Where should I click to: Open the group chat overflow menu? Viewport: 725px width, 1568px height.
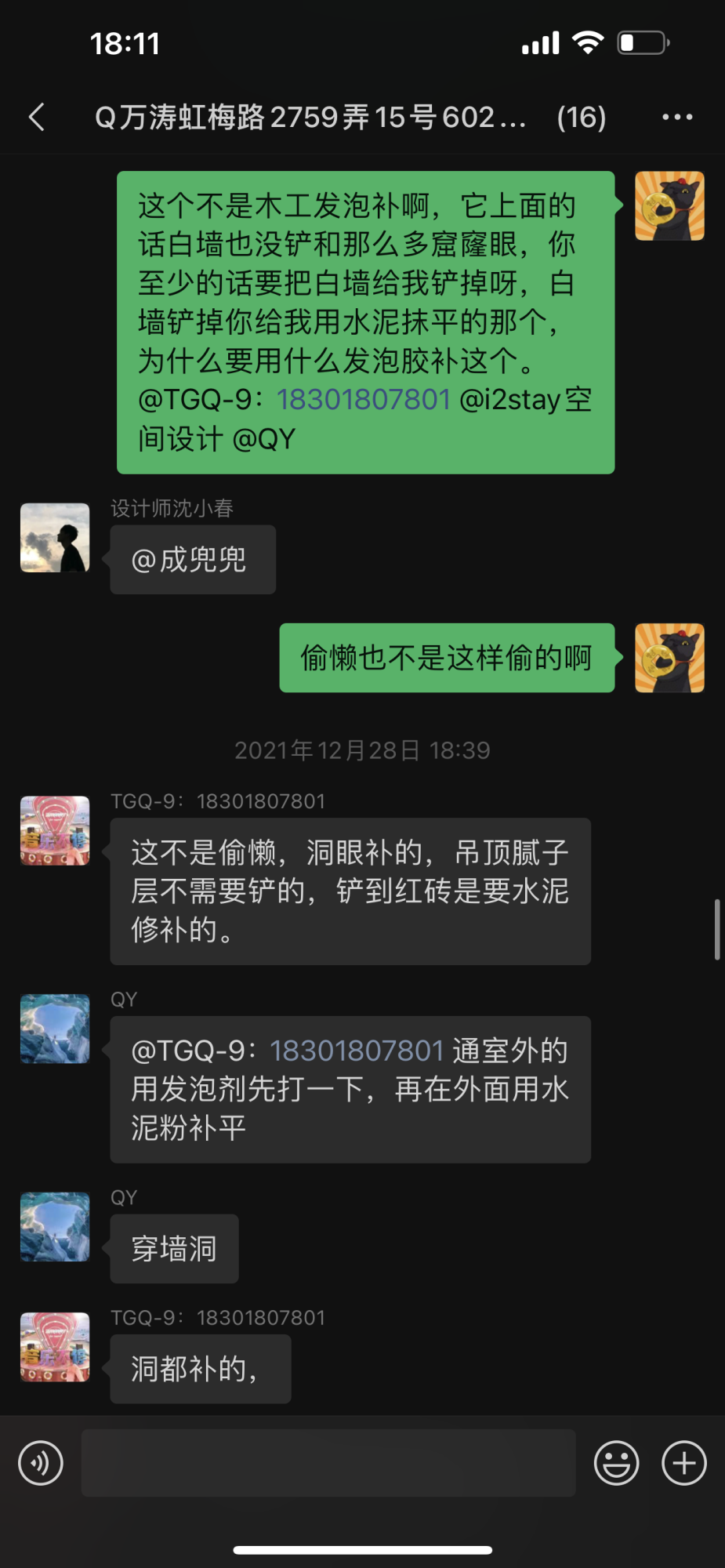click(x=677, y=118)
